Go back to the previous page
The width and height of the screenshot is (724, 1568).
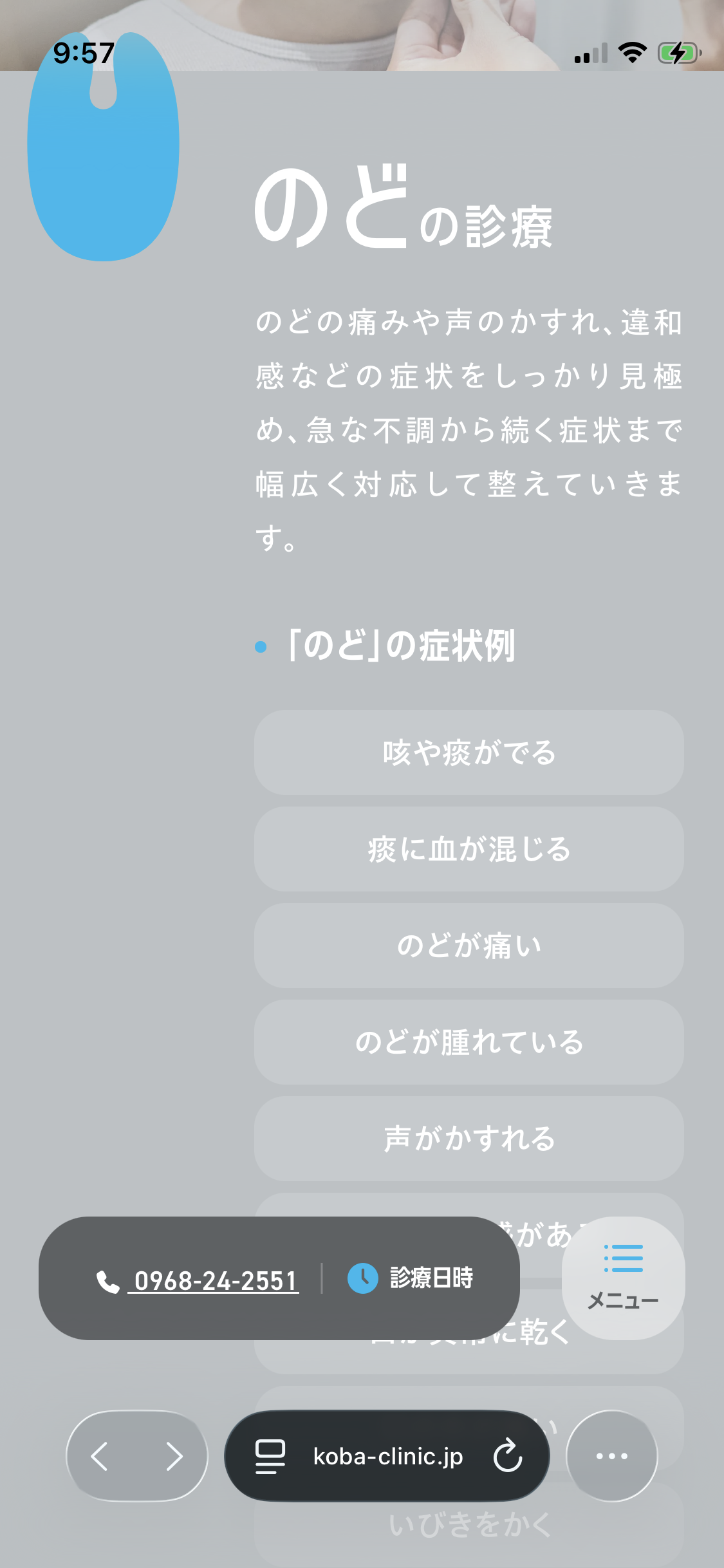coord(100,1457)
